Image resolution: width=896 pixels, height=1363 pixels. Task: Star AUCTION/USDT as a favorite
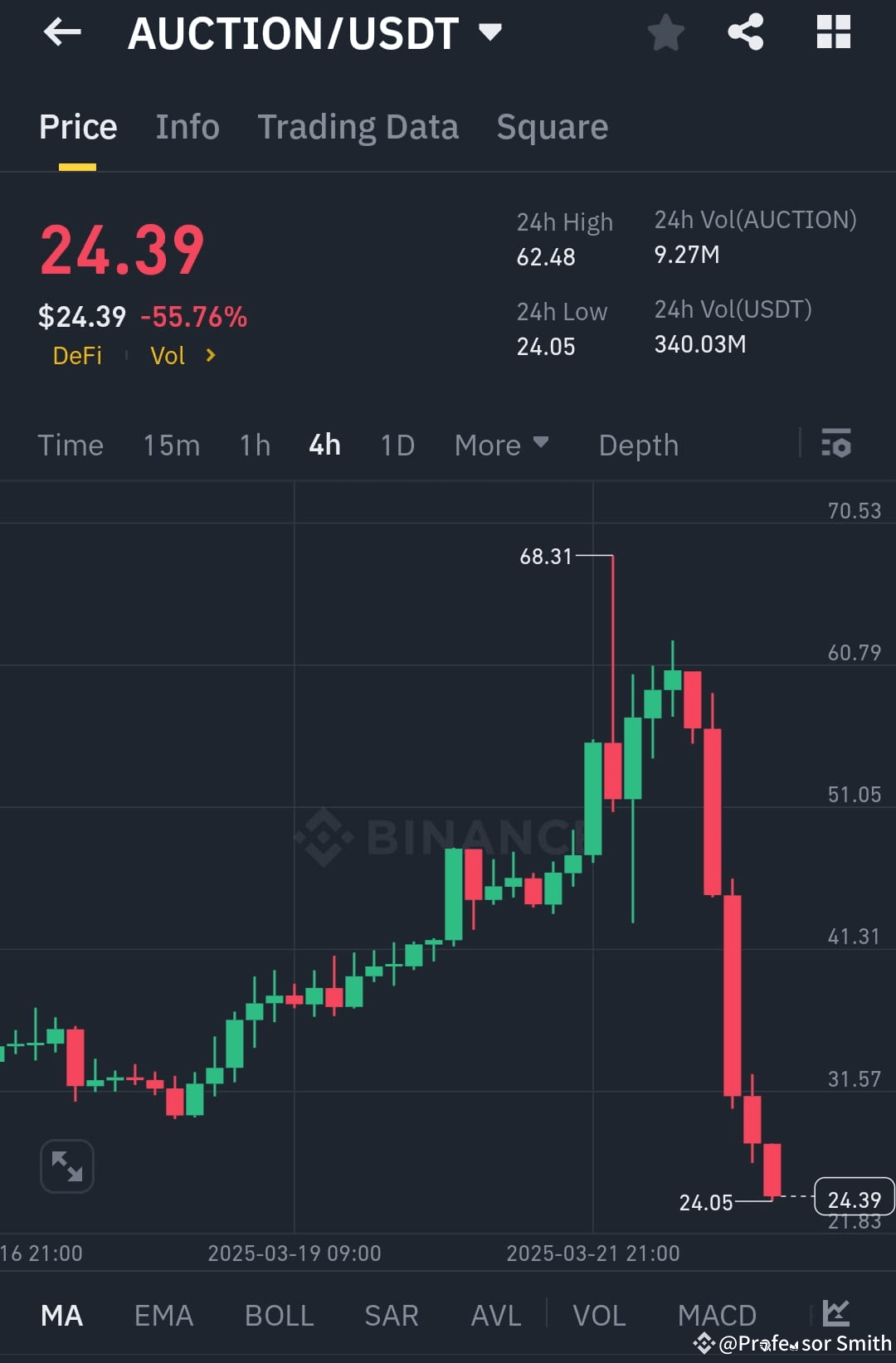pos(665,32)
